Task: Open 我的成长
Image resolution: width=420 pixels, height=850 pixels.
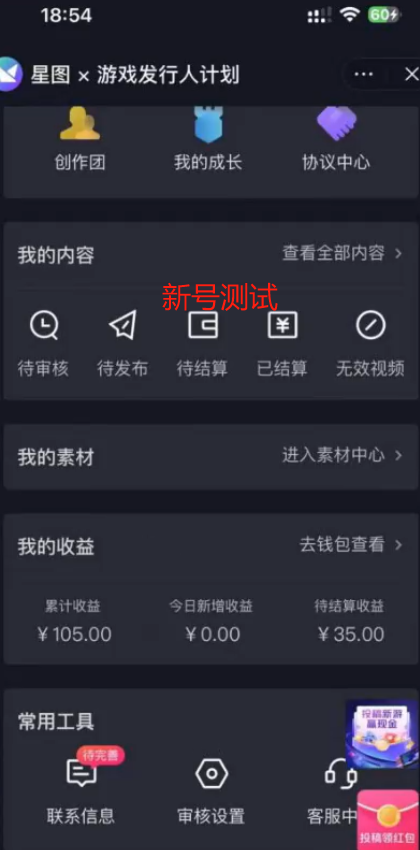Action: pos(208,139)
